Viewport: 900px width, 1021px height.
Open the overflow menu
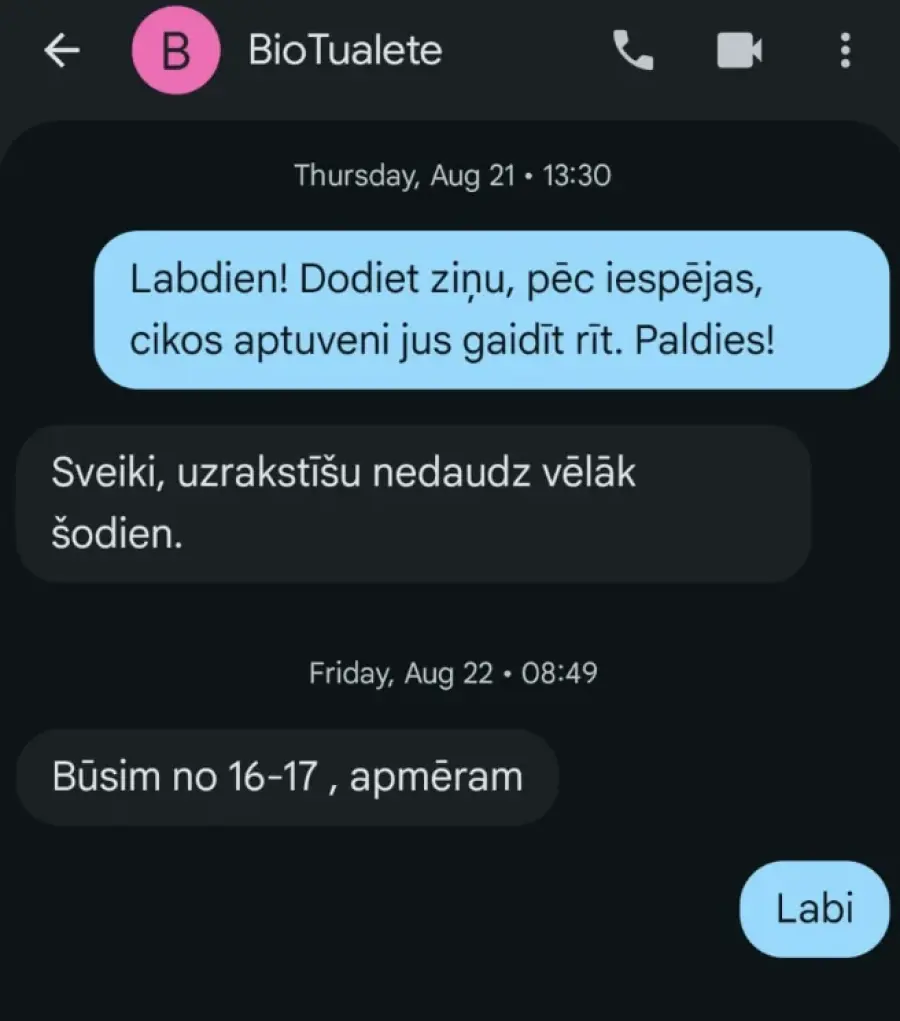coord(845,51)
